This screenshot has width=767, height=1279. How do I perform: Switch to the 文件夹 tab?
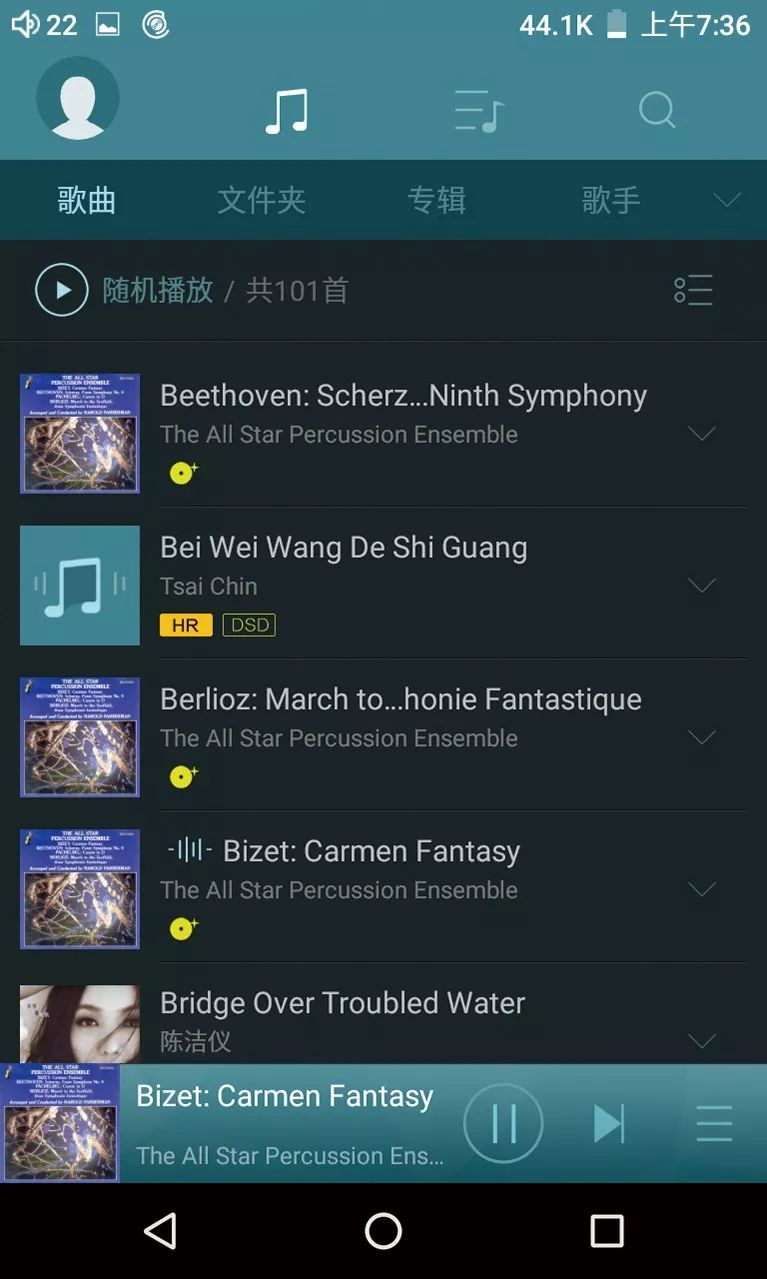point(262,201)
